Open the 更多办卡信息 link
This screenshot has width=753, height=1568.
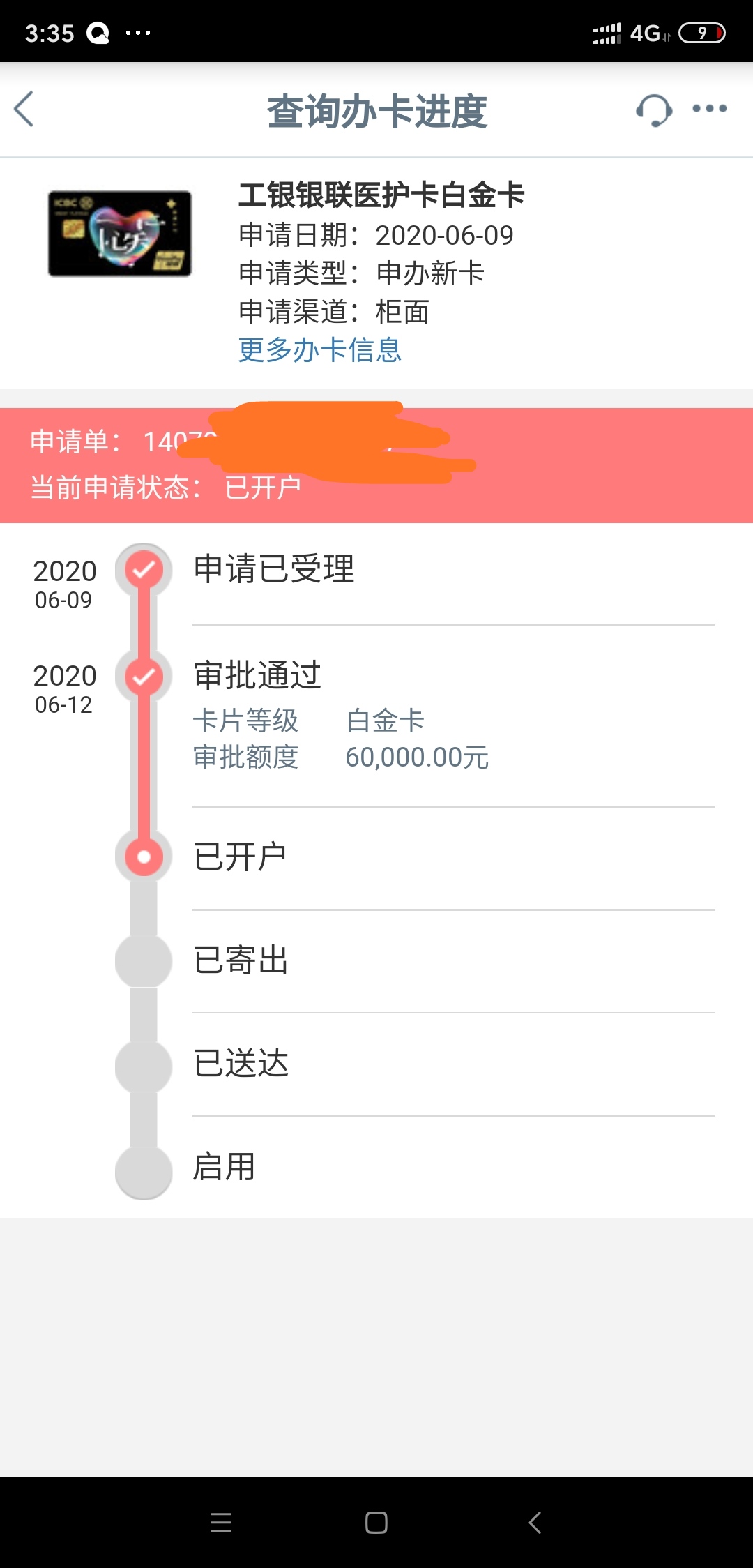pyautogui.click(x=320, y=349)
